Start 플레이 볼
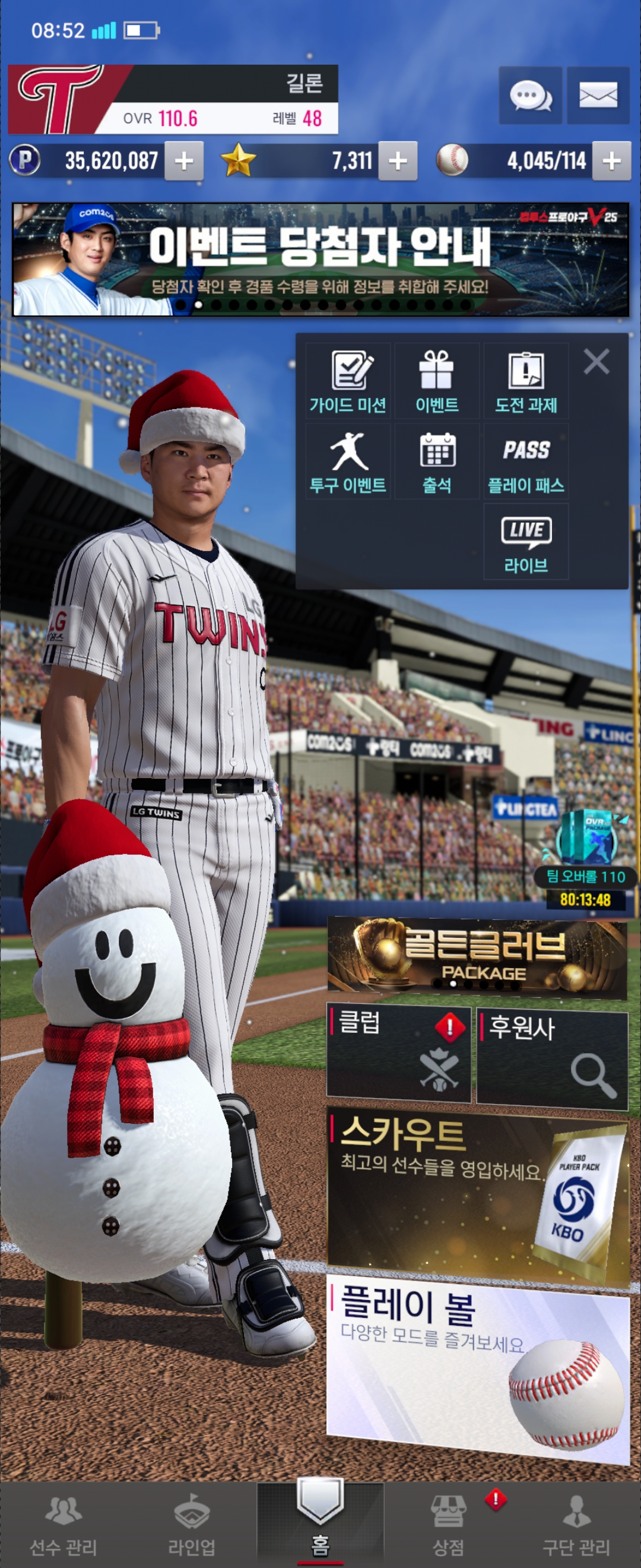 477,1370
